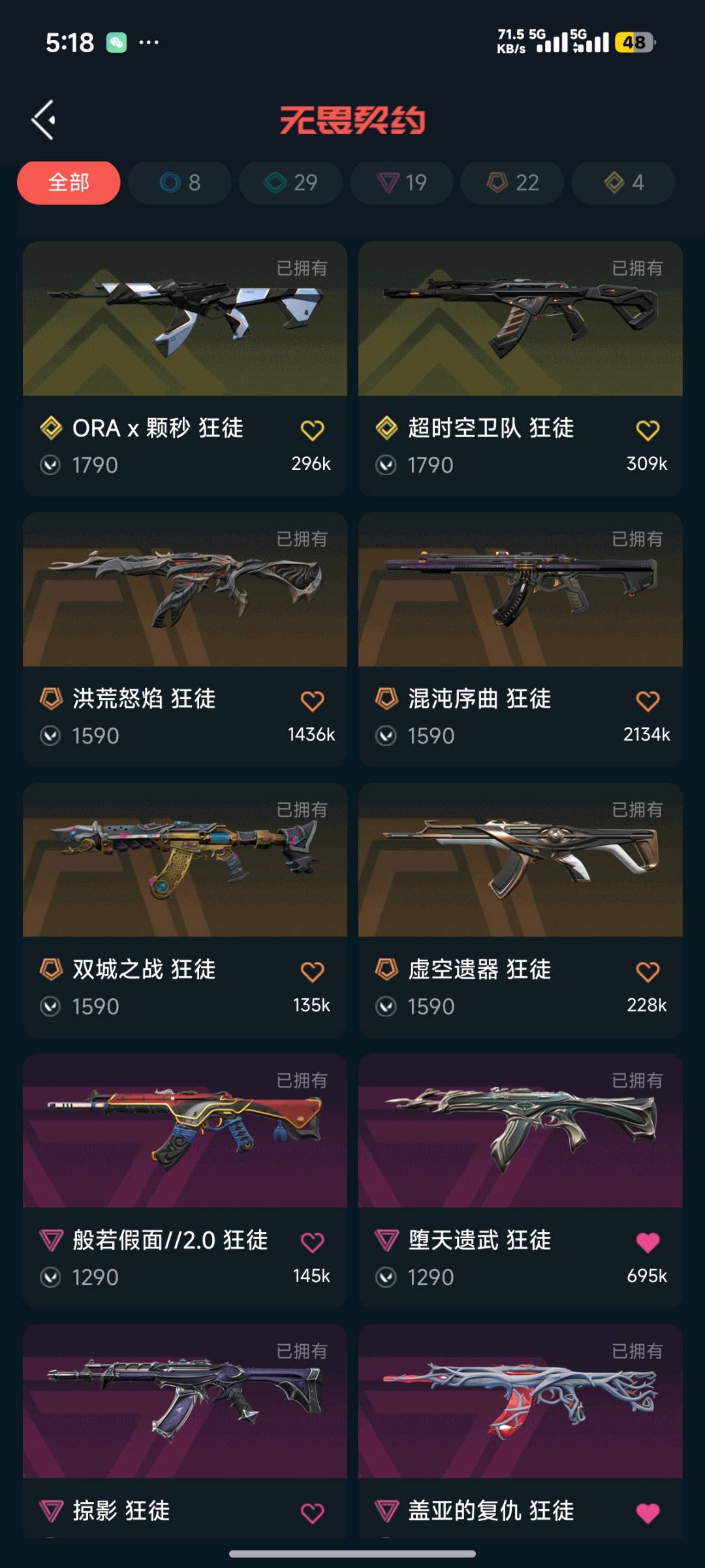Screen dimensions: 705x1568
Task: Like the 混沌序曲 狂徒 skin
Action: pyautogui.click(x=648, y=701)
